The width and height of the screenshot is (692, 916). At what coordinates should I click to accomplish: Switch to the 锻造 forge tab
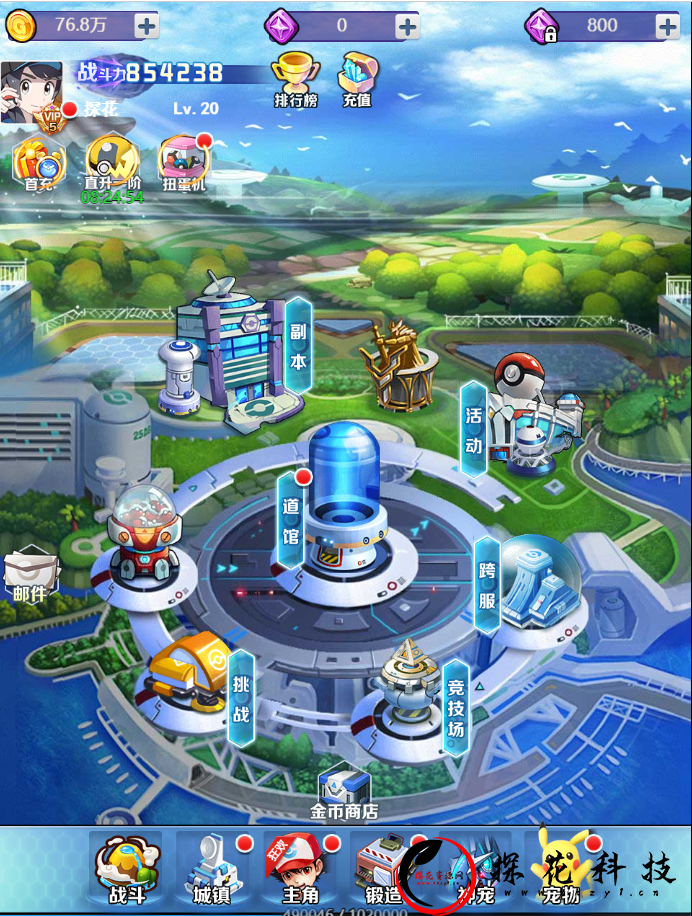pos(384,870)
